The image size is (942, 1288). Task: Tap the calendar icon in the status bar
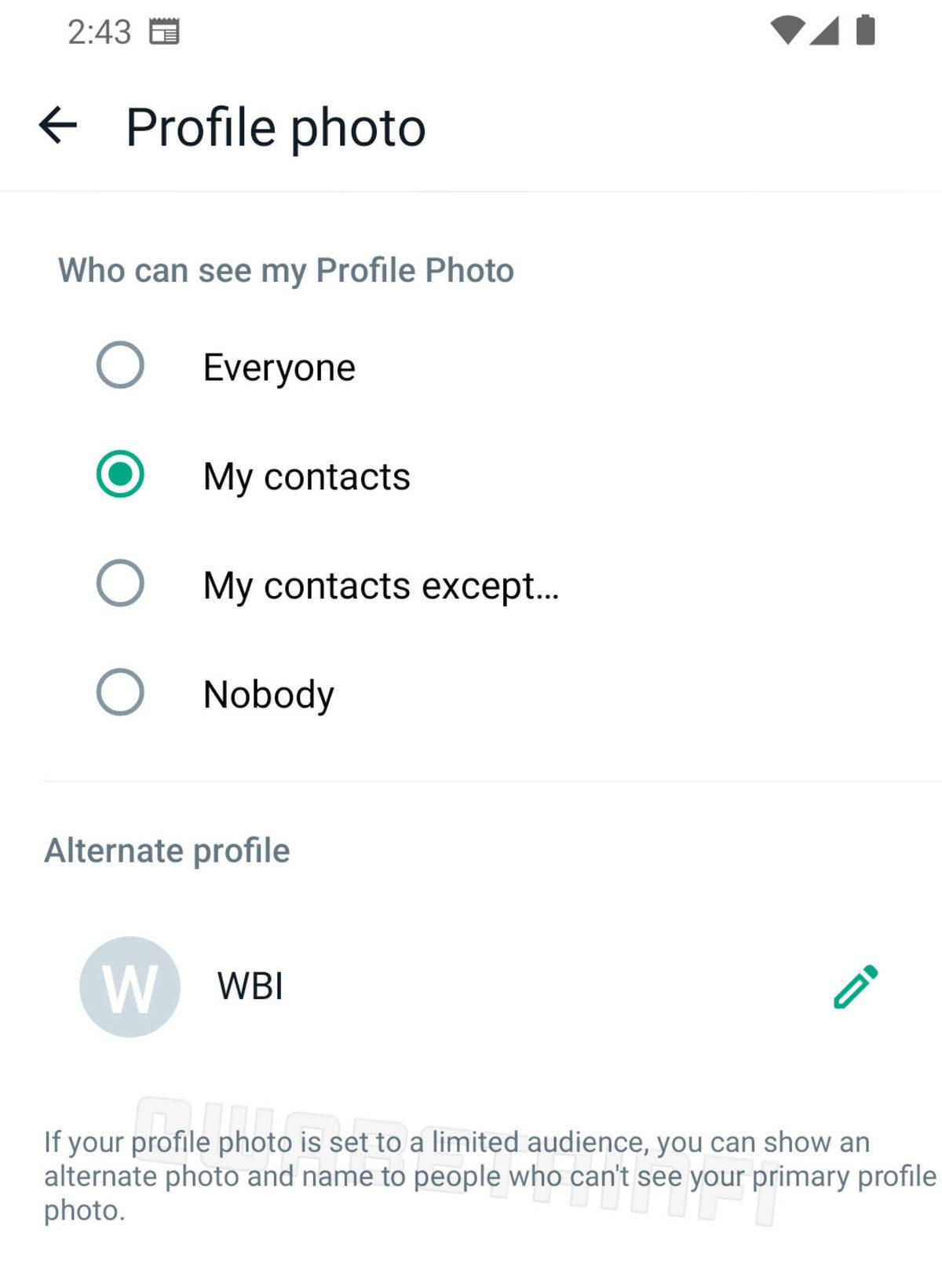(x=162, y=31)
